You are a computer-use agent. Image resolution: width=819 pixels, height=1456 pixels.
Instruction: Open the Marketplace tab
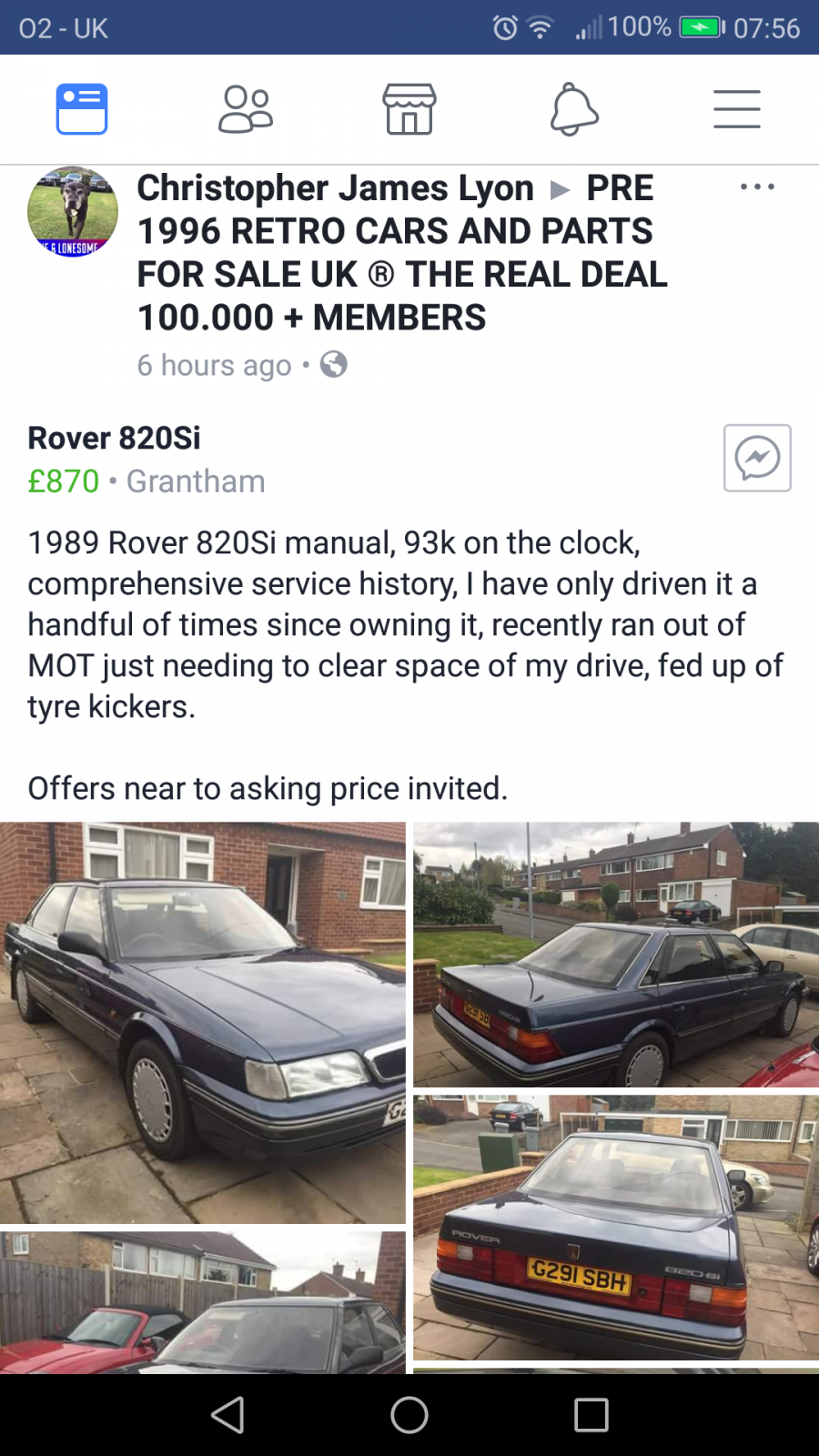[409, 109]
